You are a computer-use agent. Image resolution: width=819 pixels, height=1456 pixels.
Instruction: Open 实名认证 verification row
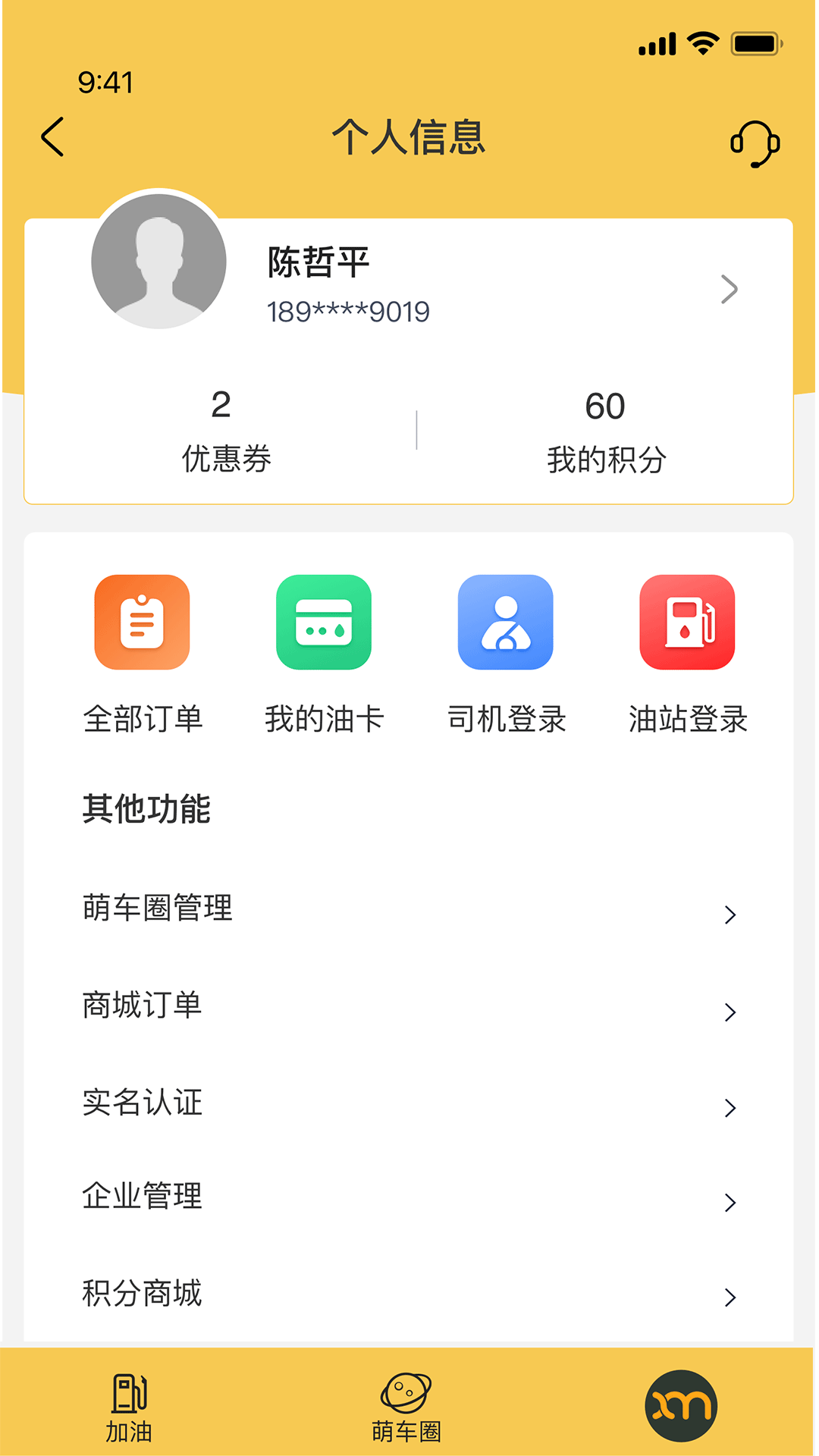tap(408, 1104)
